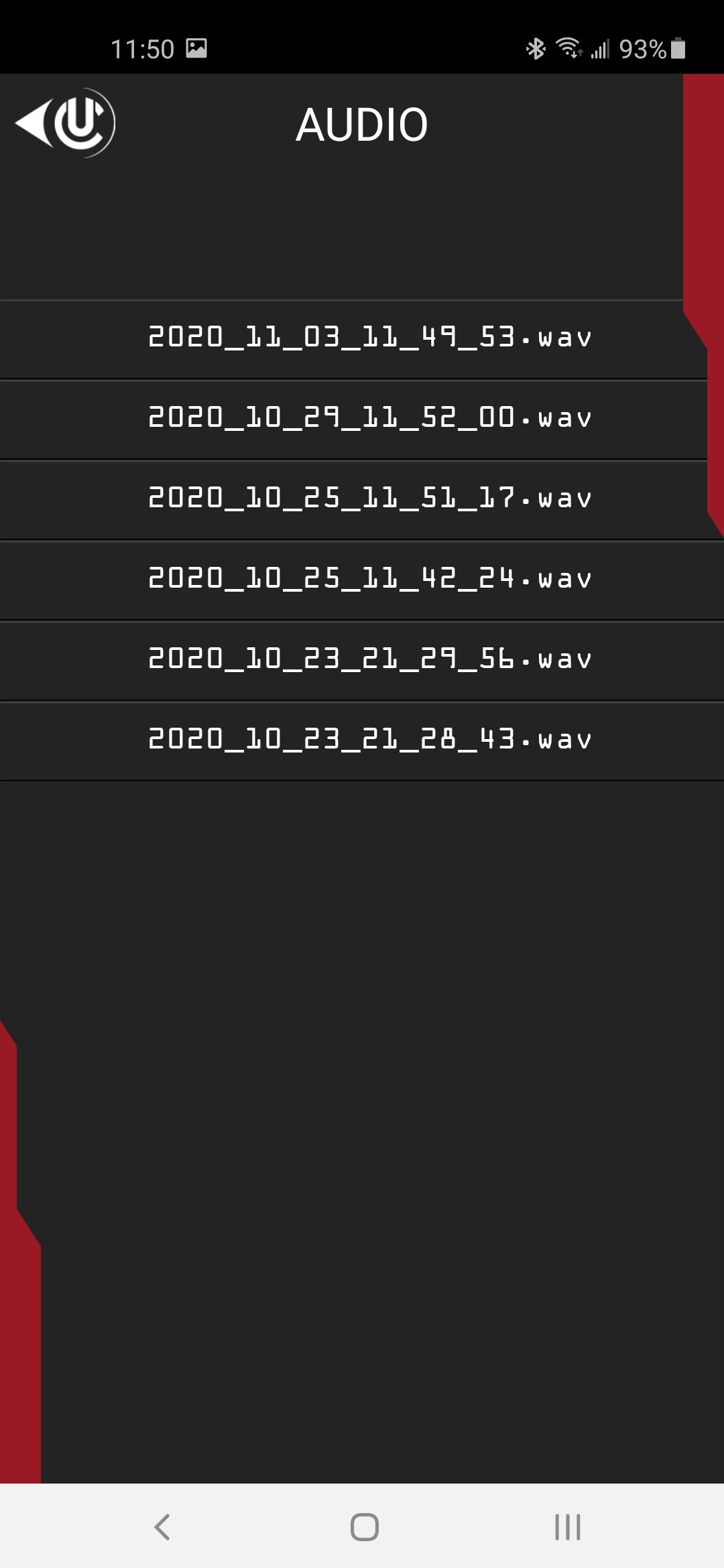Go back using the logo arrow
This screenshot has width=724, height=1568.
point(65,123)
